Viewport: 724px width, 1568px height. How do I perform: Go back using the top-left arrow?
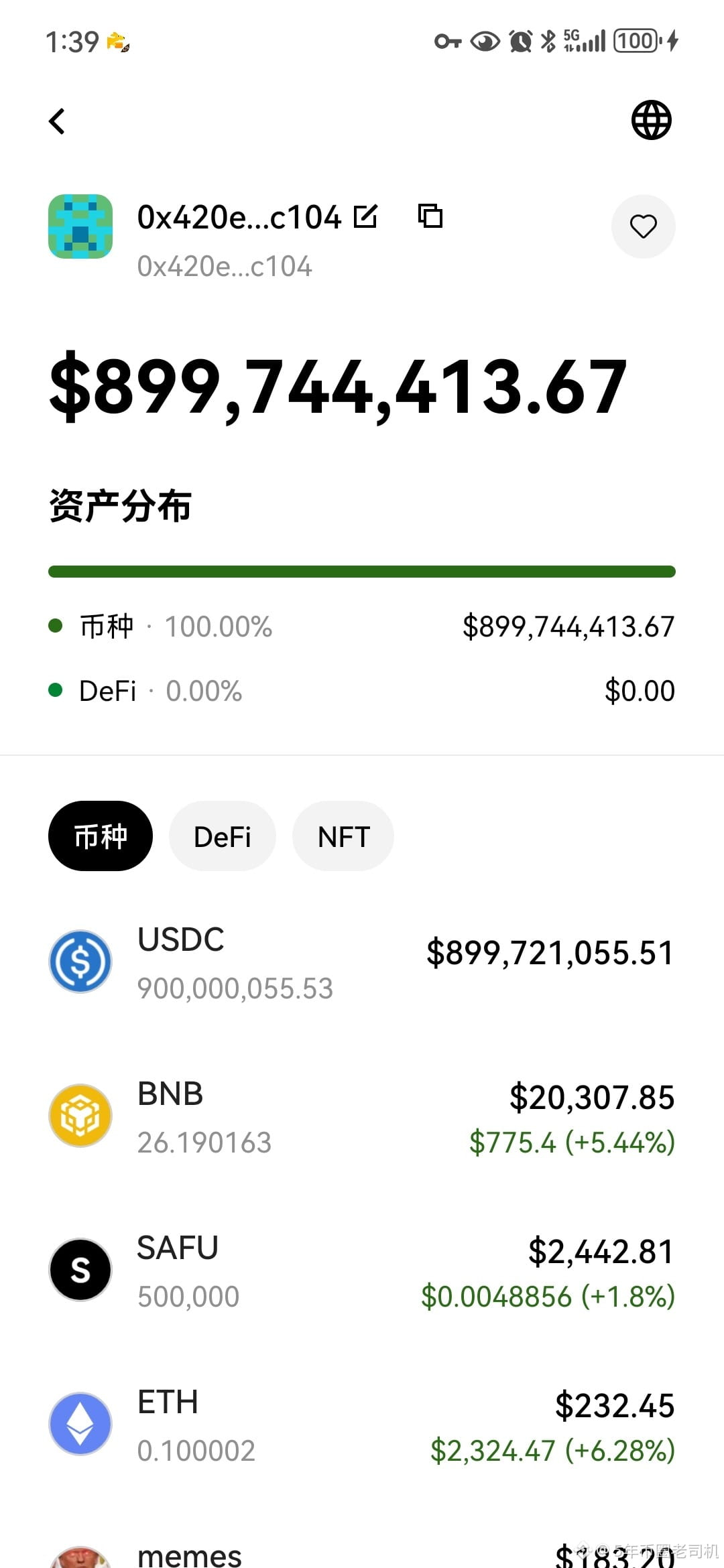point(58,121)
